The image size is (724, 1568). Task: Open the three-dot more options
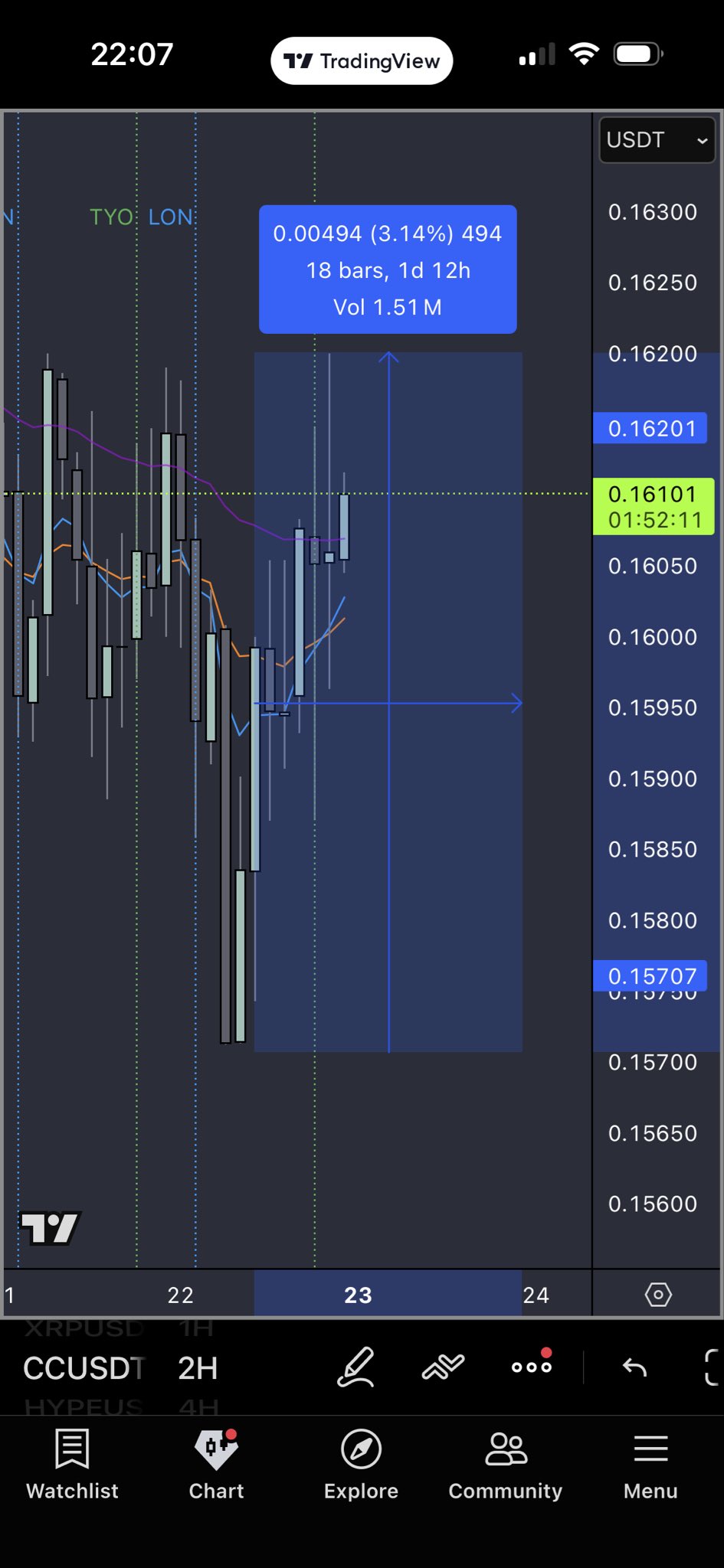point(532,1367)
